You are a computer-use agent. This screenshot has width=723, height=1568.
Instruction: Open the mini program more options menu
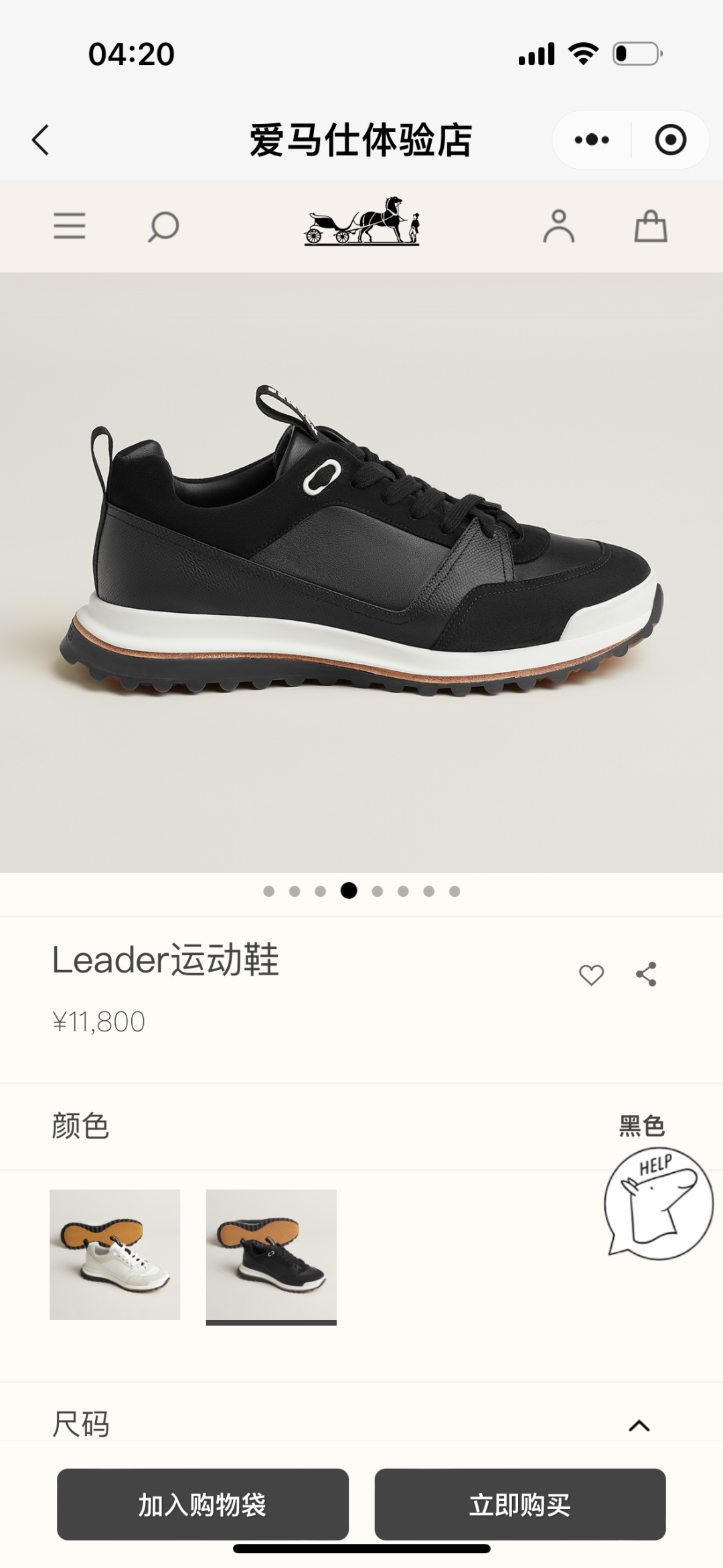(592, 140)
